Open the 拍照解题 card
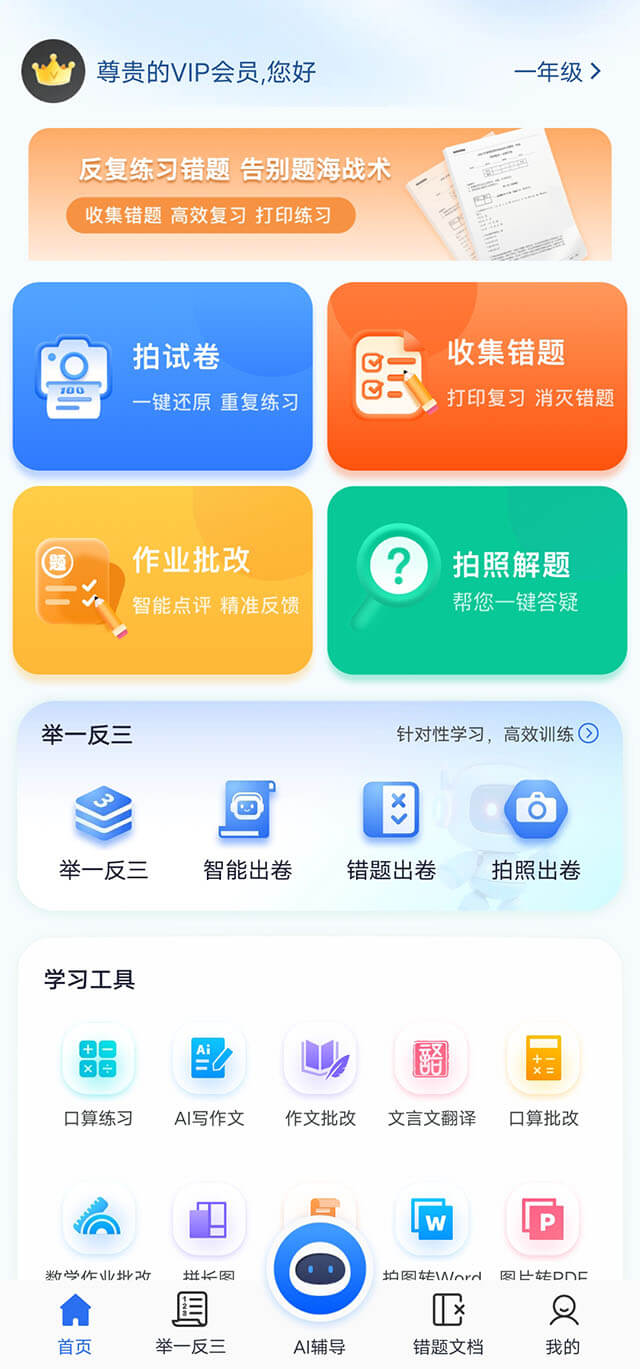 477,580
